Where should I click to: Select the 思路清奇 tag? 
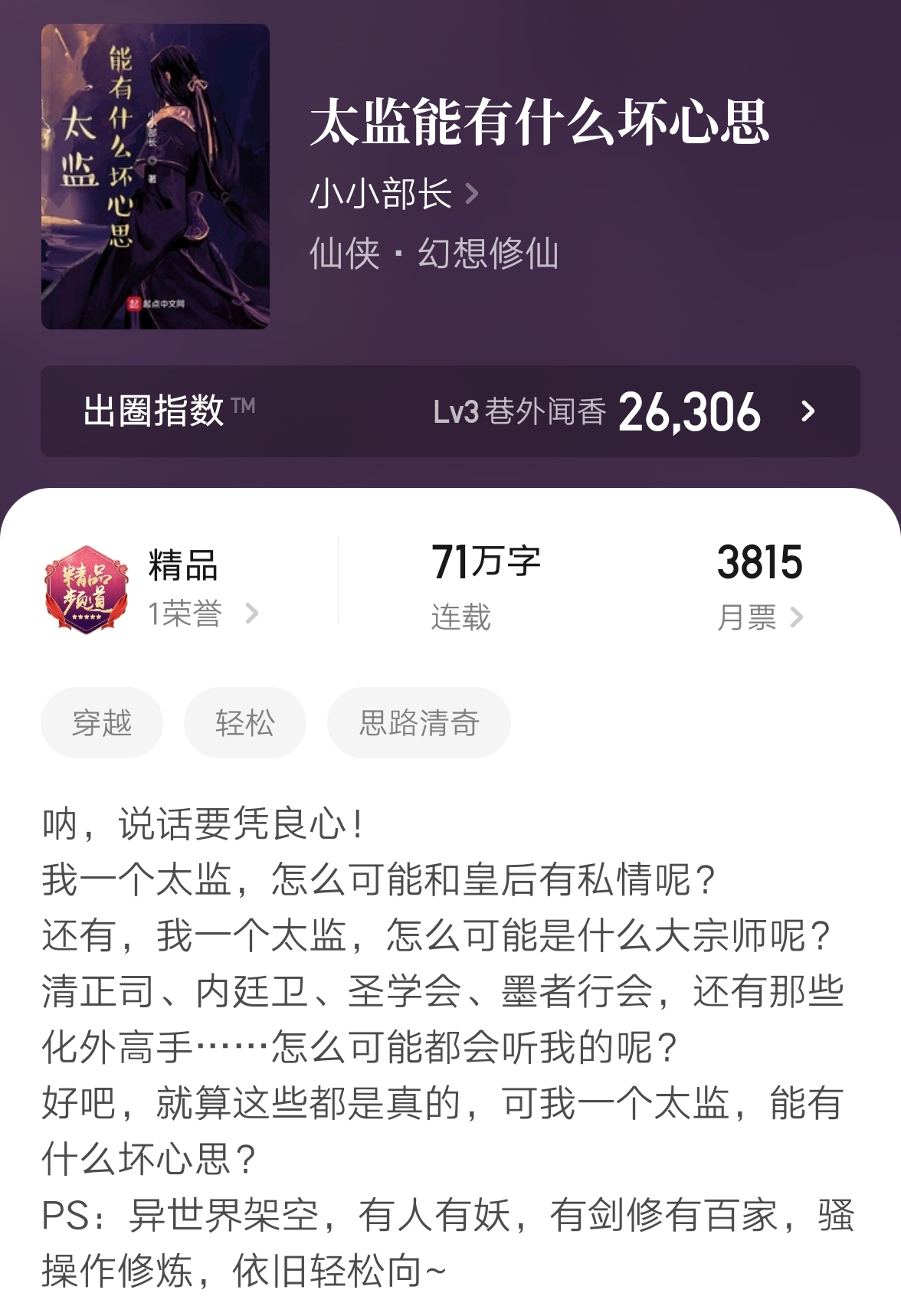(418, 721)
